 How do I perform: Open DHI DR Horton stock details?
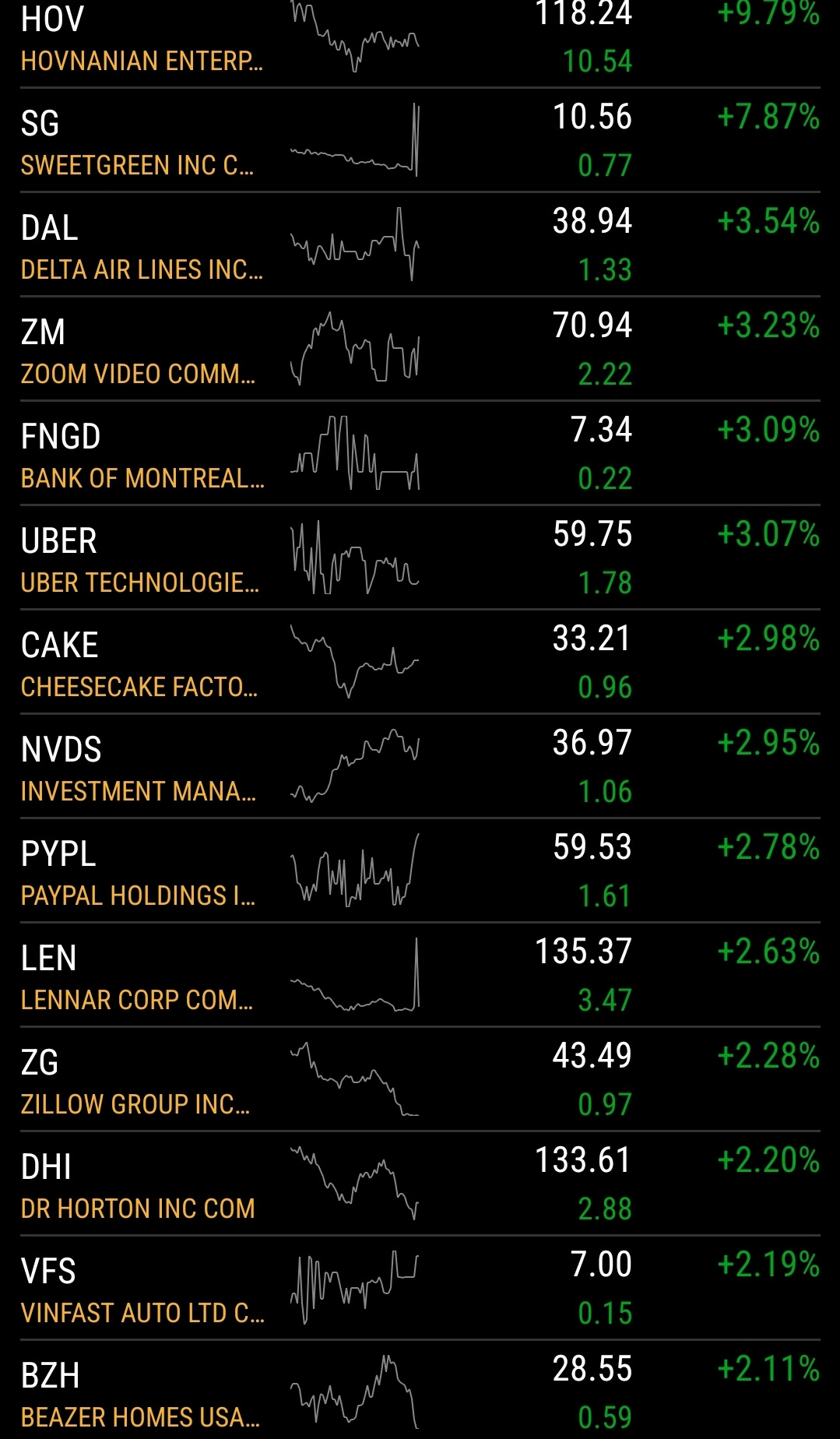pyautogui.click(x=420, y=1184)
